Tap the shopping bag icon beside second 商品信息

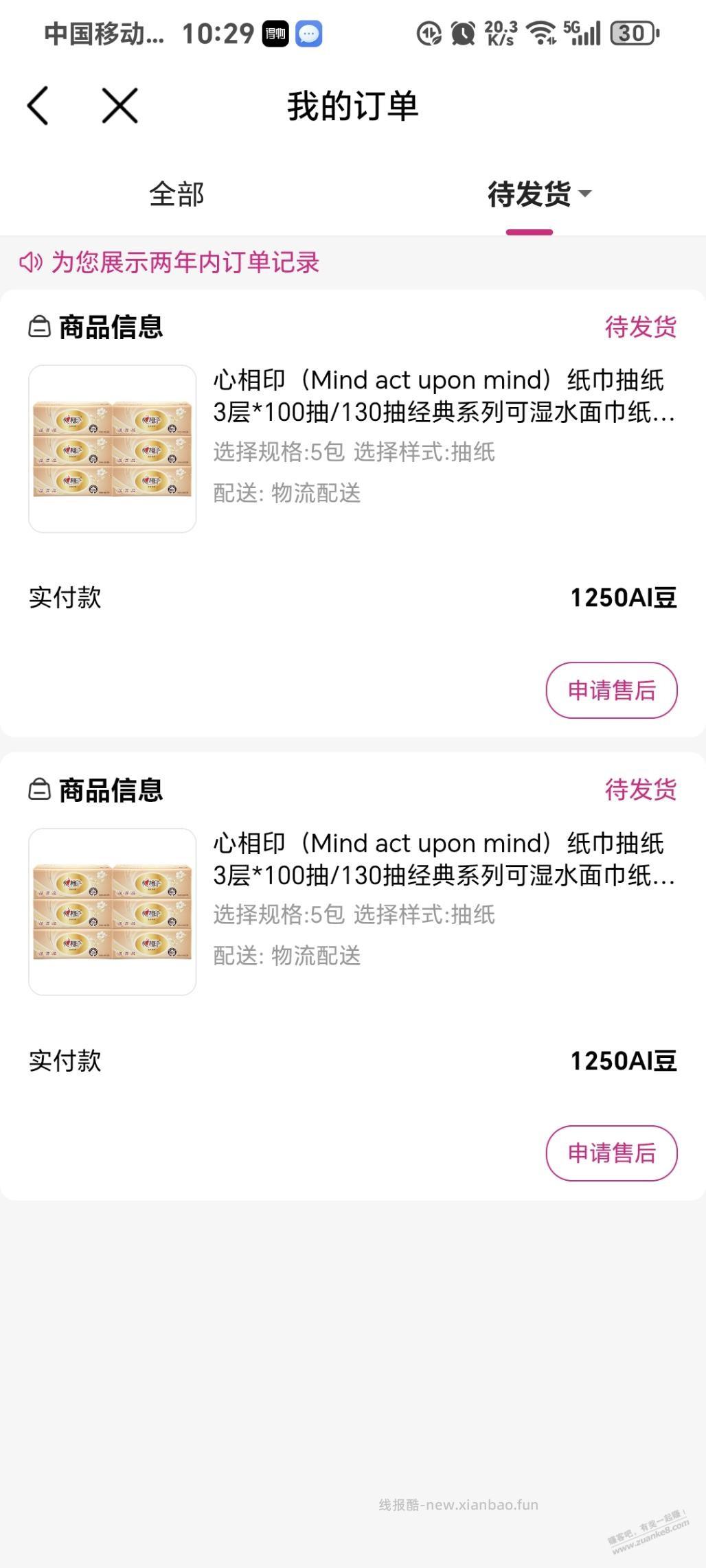click(x=39, y=791)
